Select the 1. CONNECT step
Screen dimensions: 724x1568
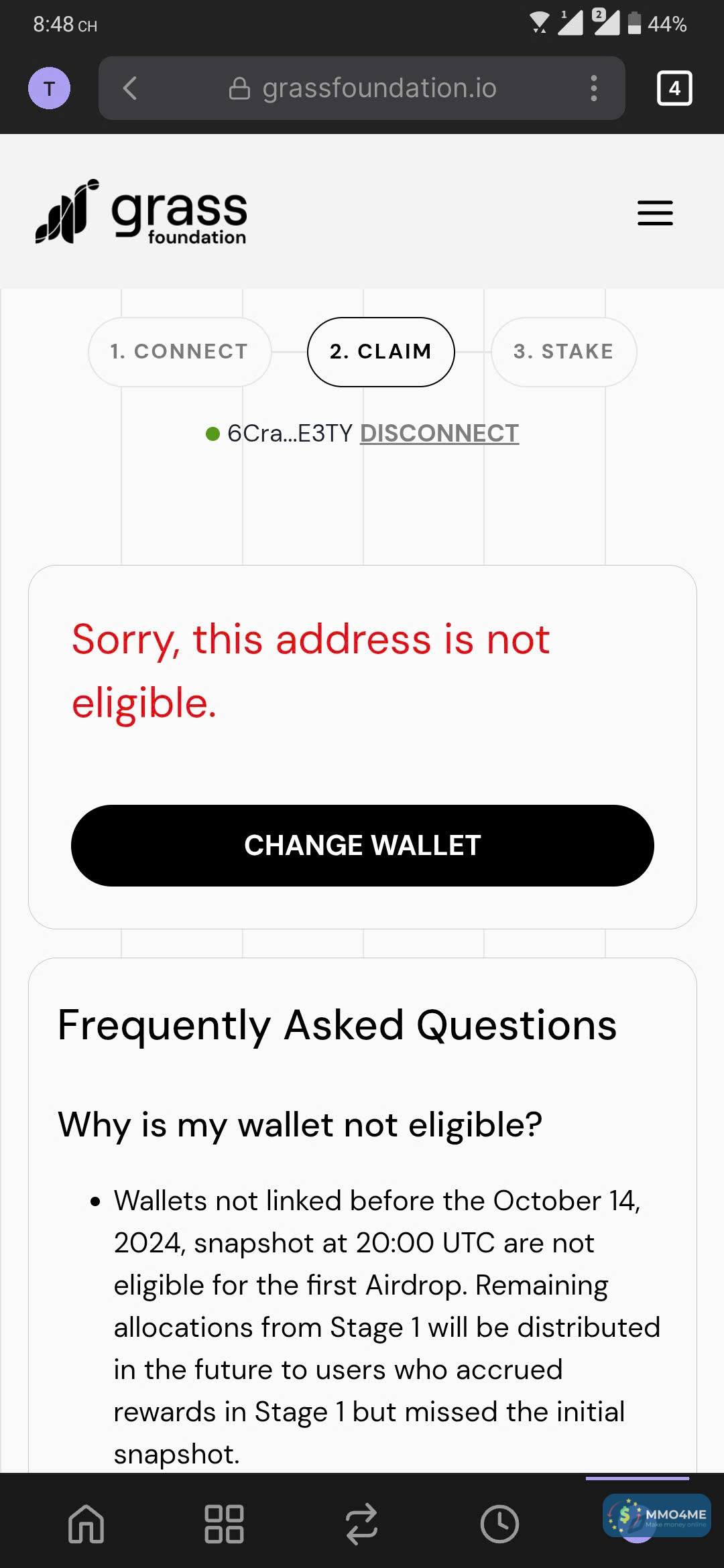click(x=179, y=352)
